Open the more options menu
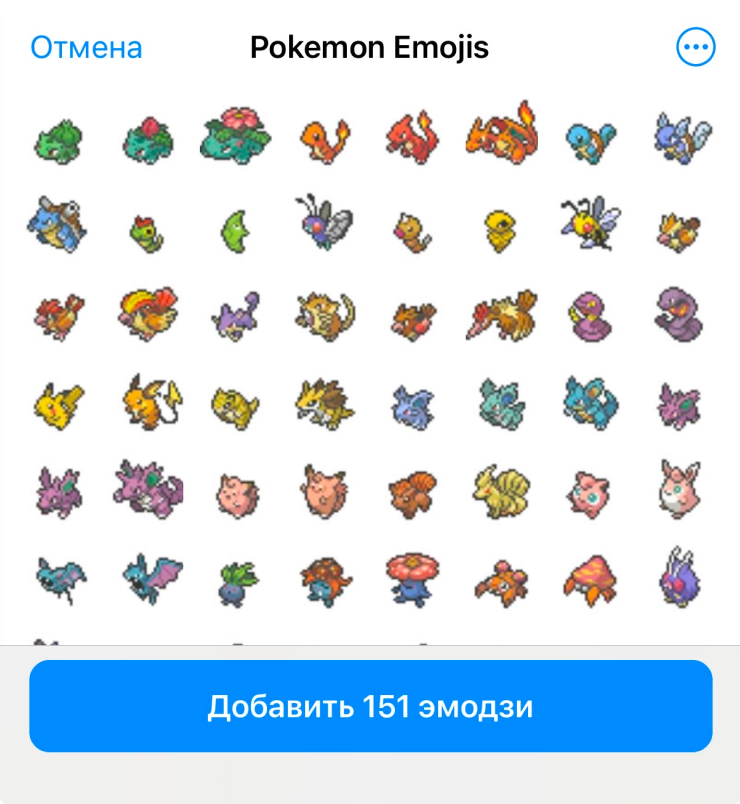 point(696,47)
